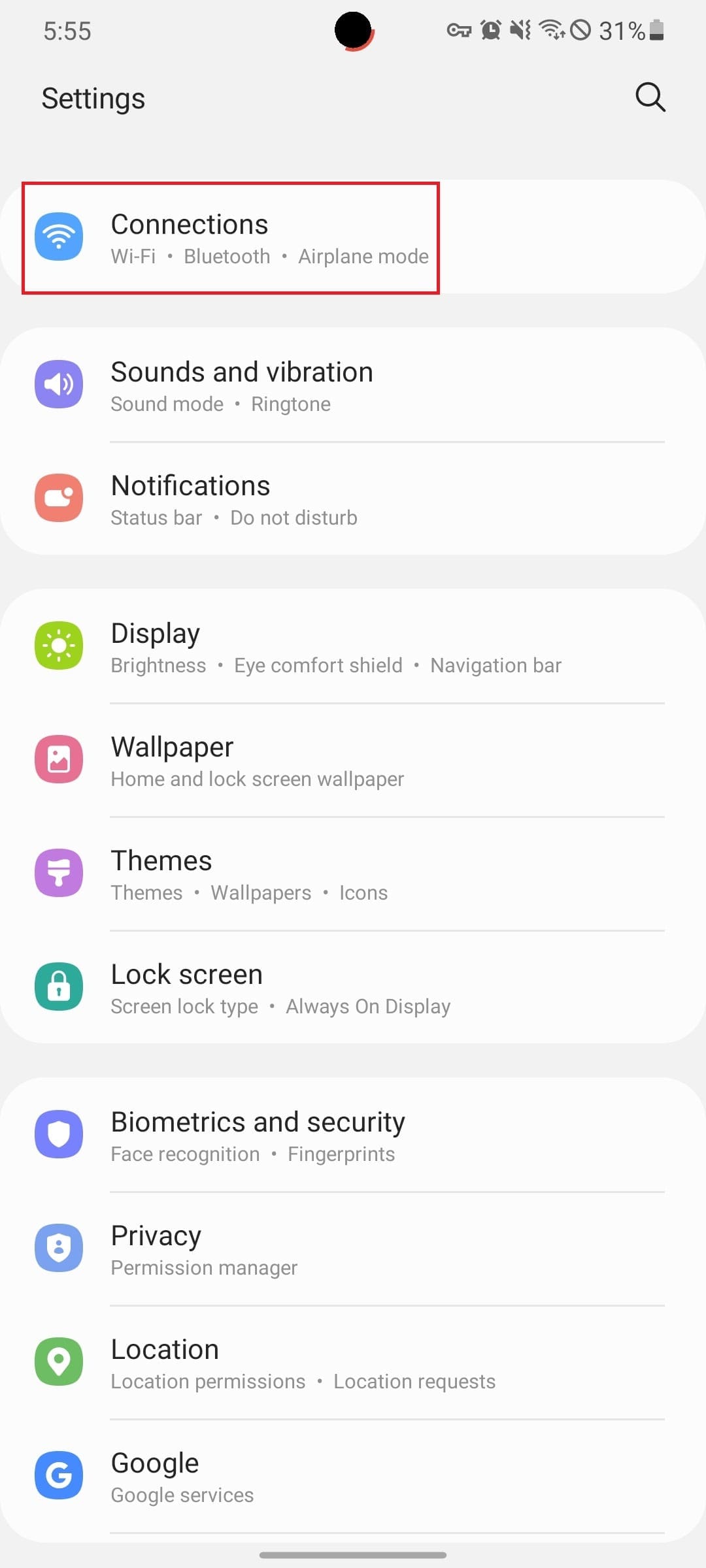This screenshot has width=706, height=1568.
Task: Open Google services settings
Action: pos(353,1477)
